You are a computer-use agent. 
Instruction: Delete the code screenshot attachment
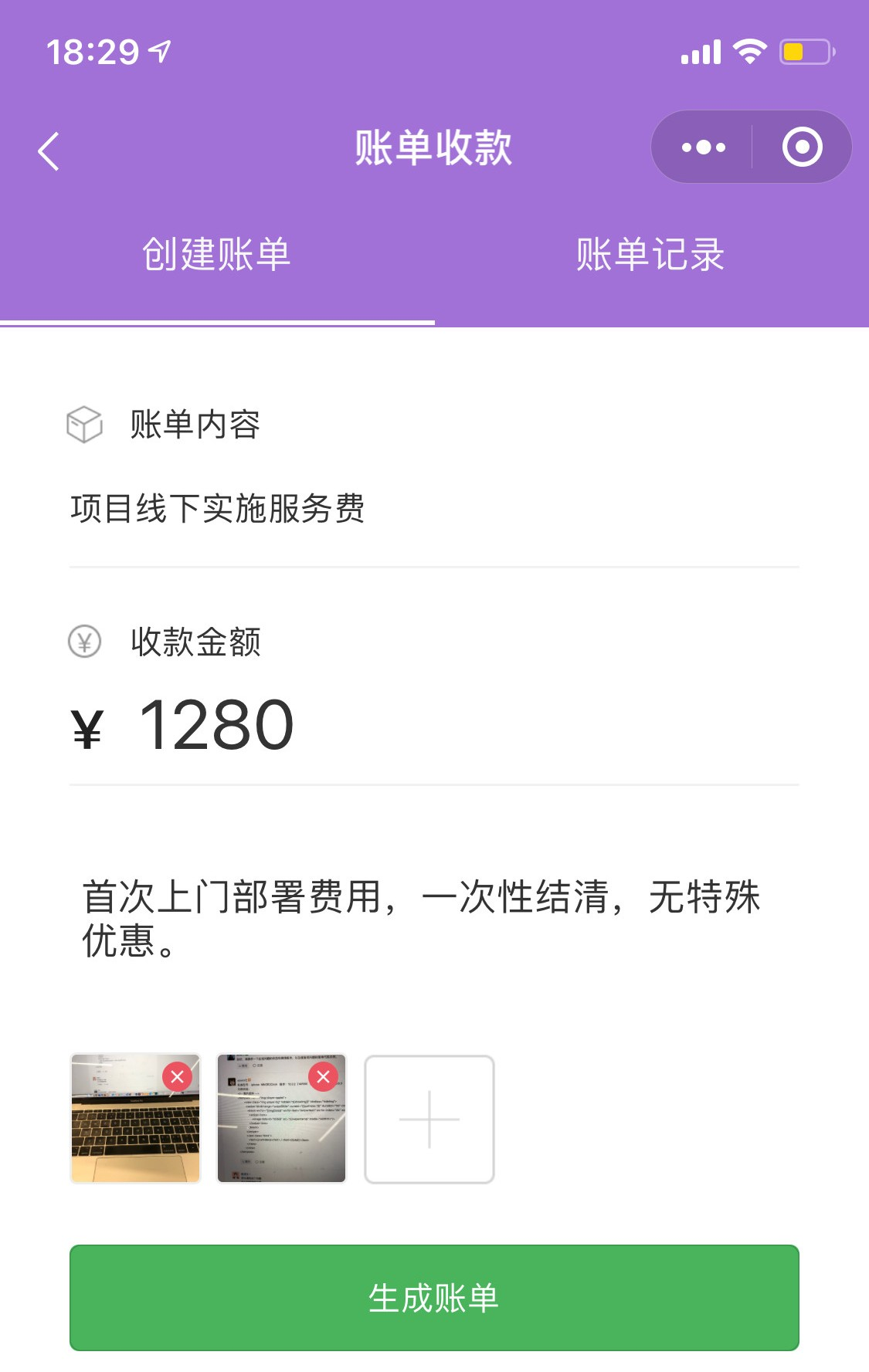(x=324, y=1076)
